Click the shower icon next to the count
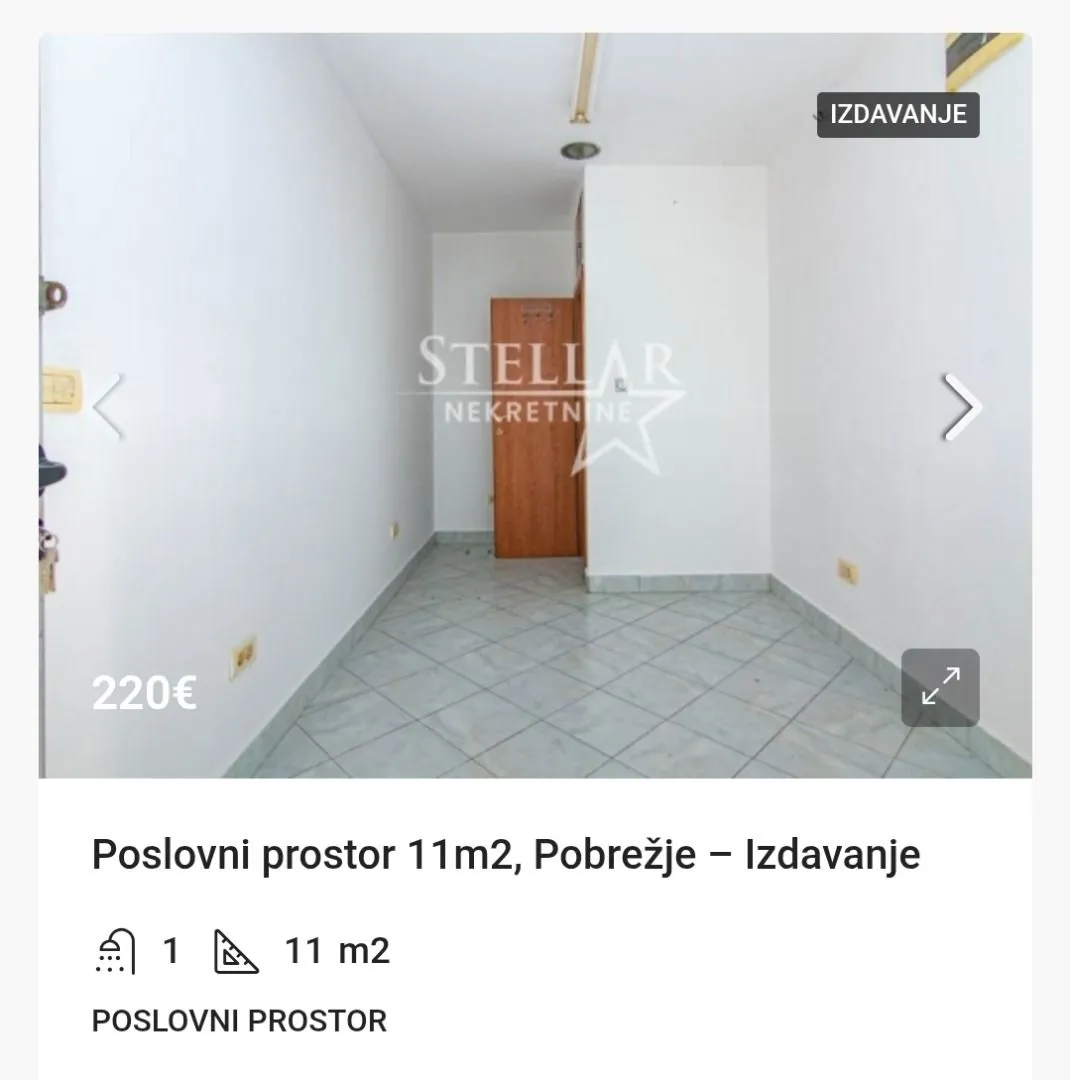Screen dimensions: 1070x1080 tap(113, 950)
